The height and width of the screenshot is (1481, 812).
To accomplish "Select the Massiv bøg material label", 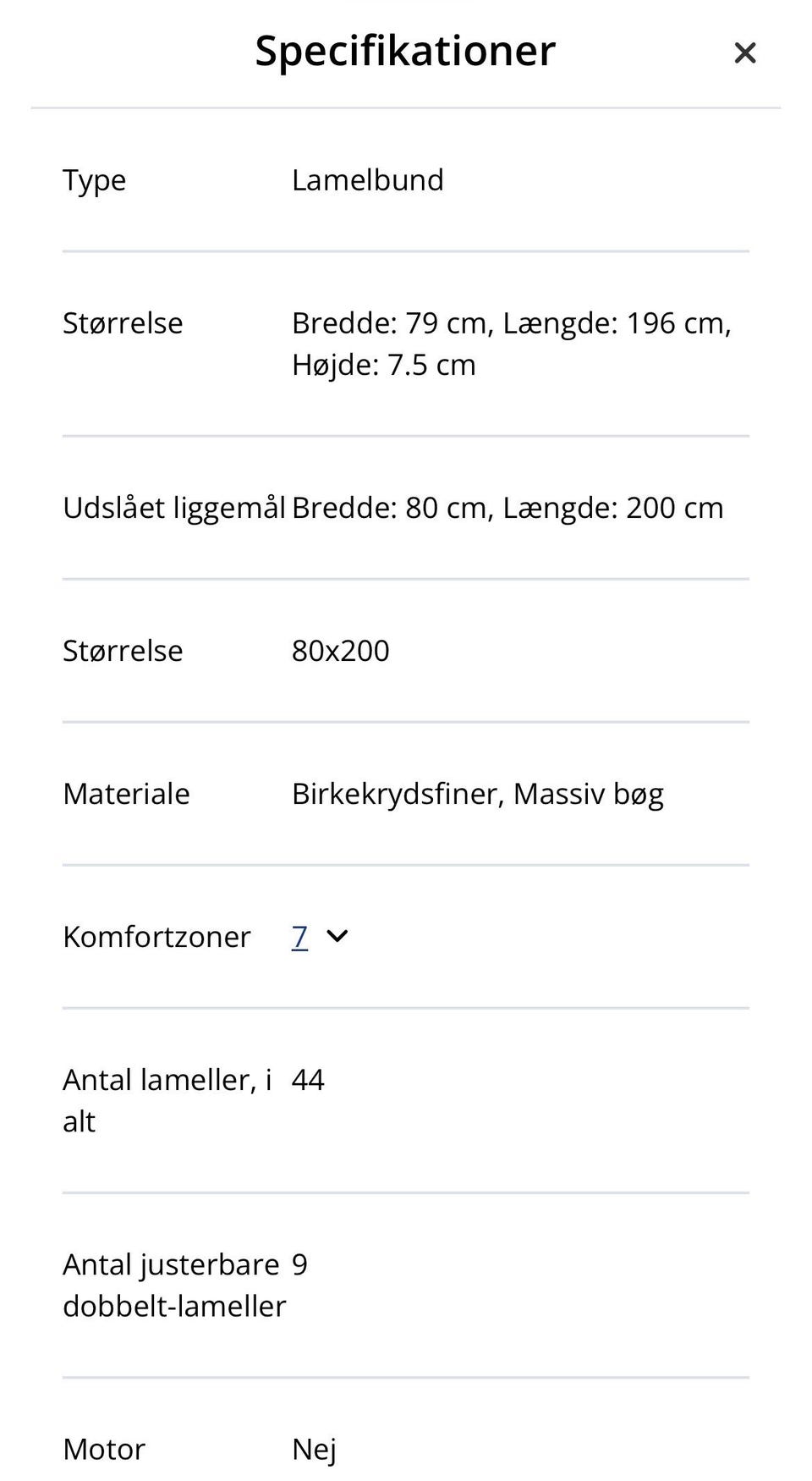I will tap(594, 794).
